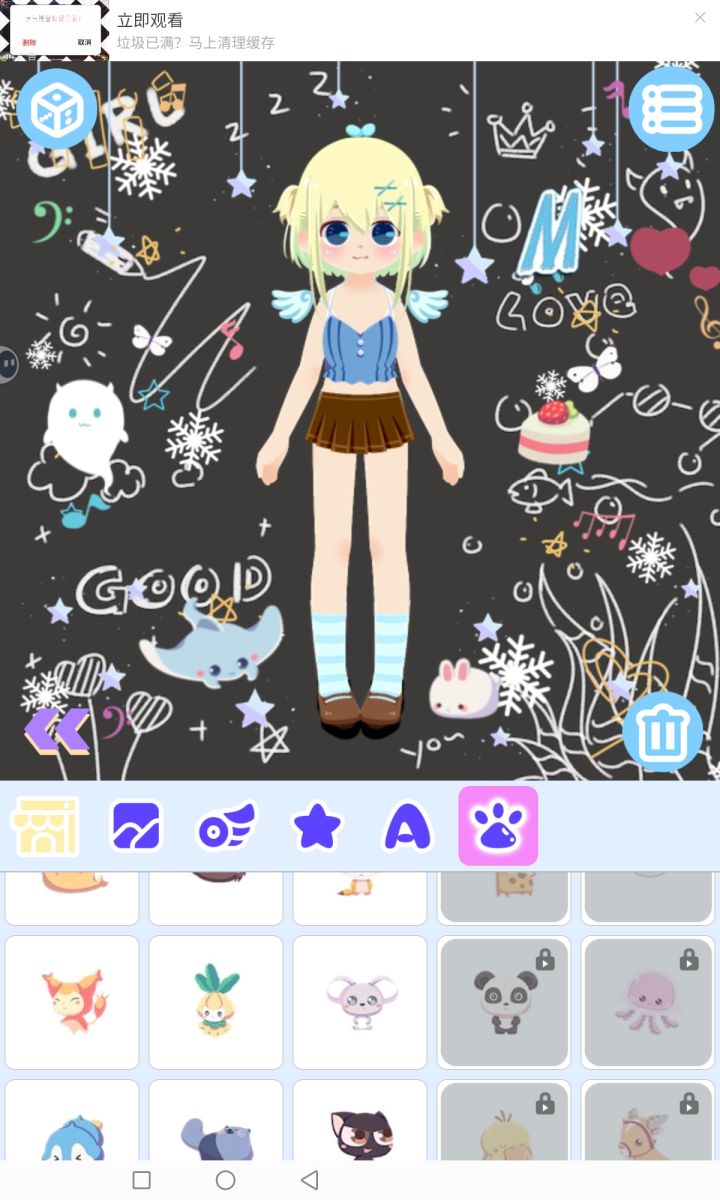Select the letter A text category icon
The width and height of the screenshot is (720, 1200).
pyautogui.click(x=407, y=825)
